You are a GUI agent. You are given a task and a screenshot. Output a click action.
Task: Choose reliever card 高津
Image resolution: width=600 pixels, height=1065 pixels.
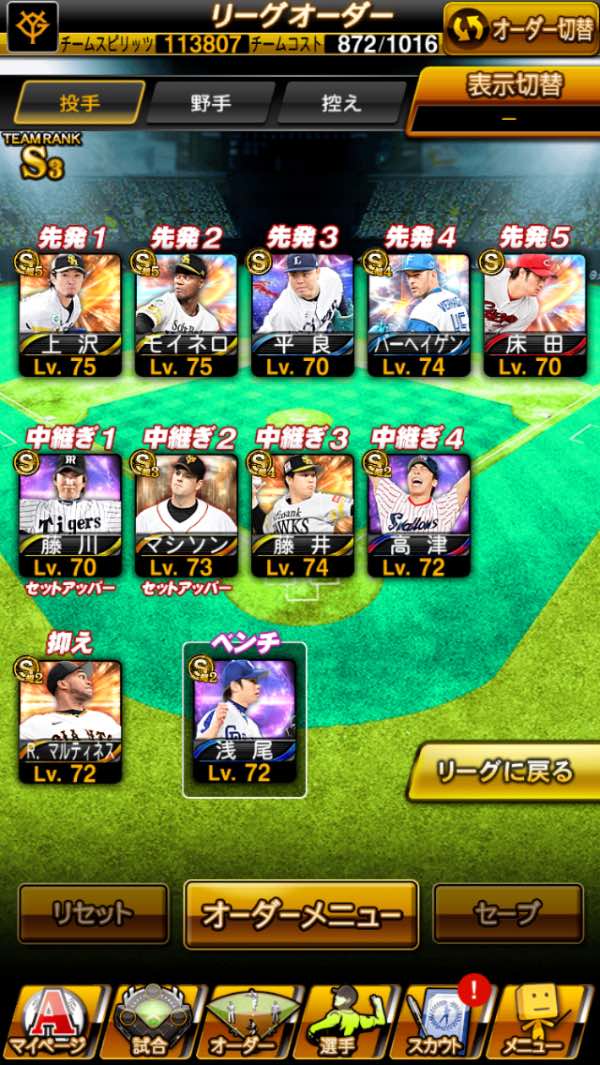[419, 516]
